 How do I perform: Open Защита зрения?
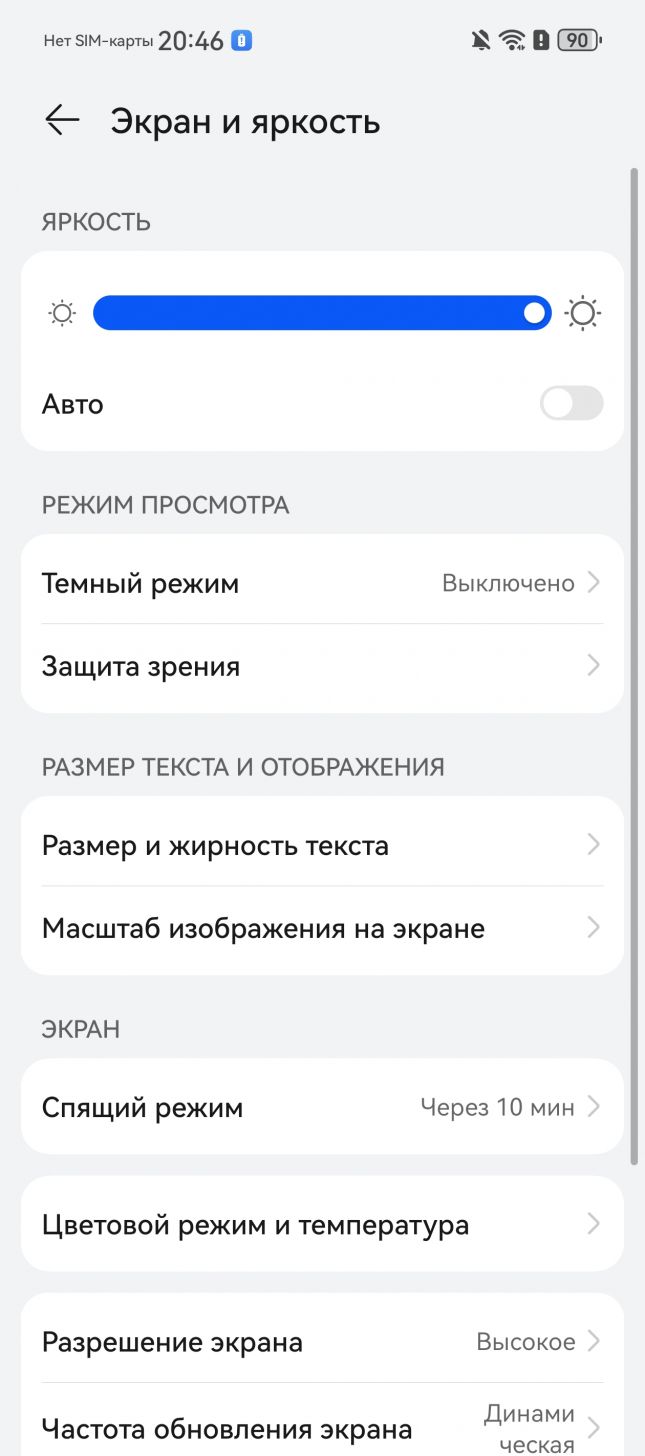(x=322, y=666)
